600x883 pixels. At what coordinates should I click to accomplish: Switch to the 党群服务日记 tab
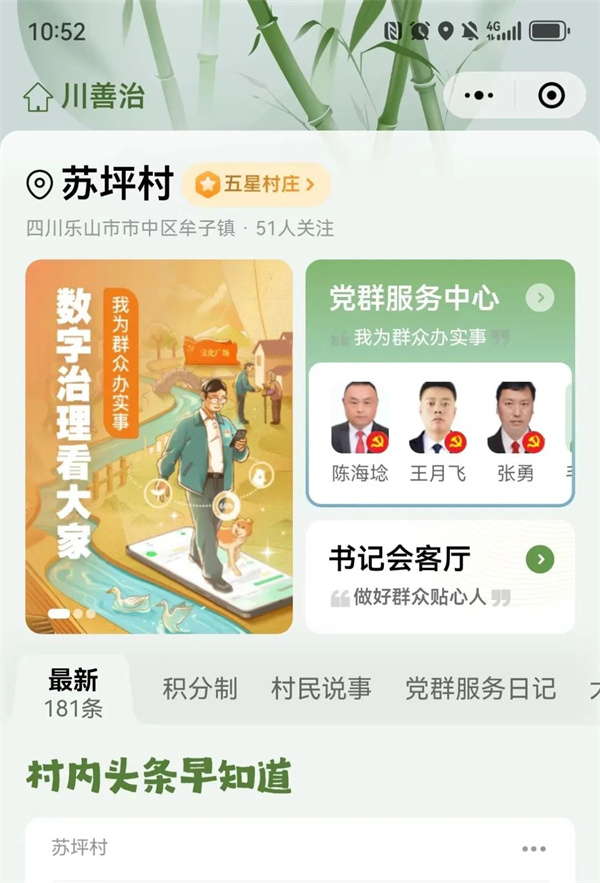(480, 688)
